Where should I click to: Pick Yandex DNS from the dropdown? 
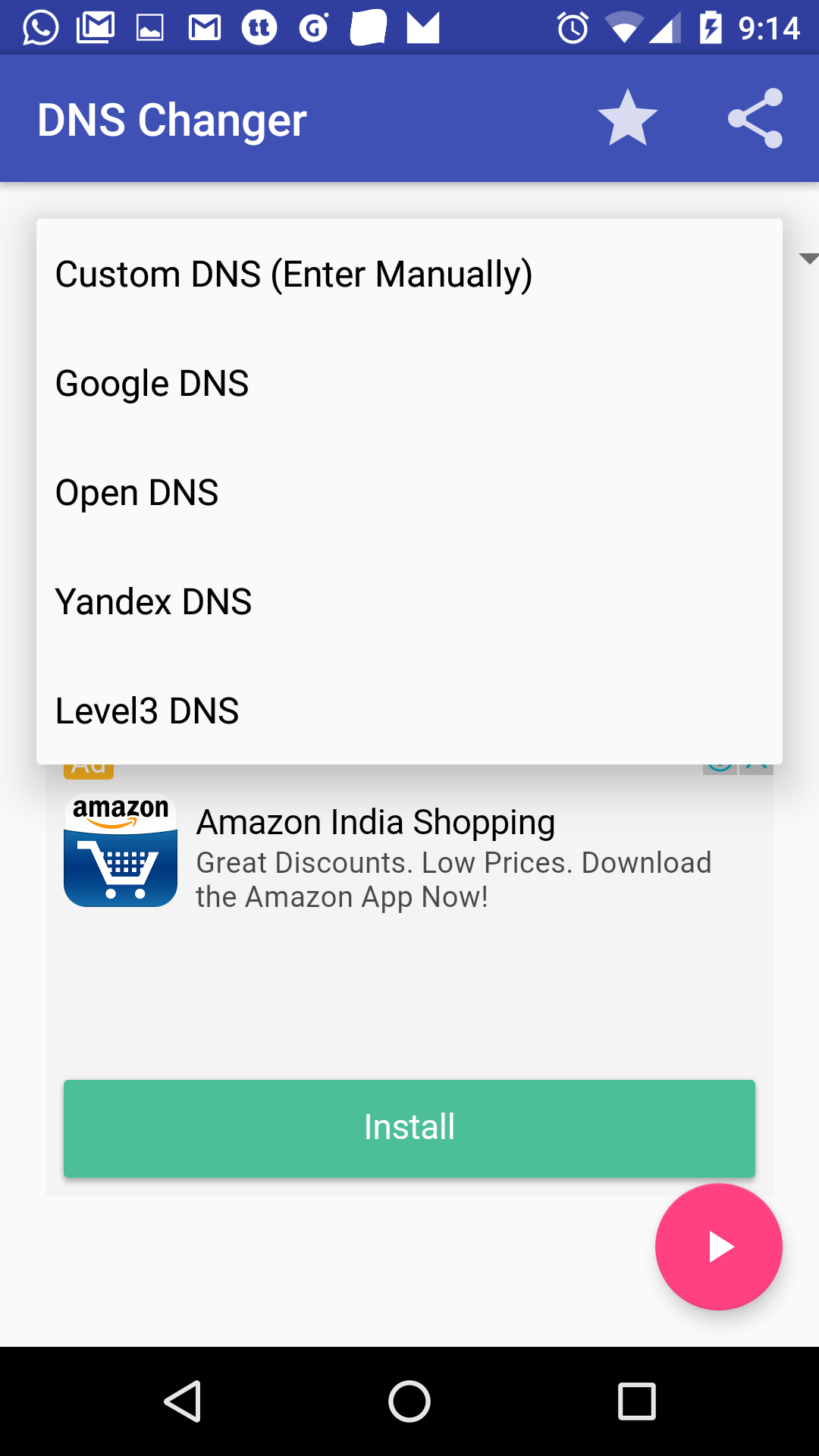[x=153, y=601]
